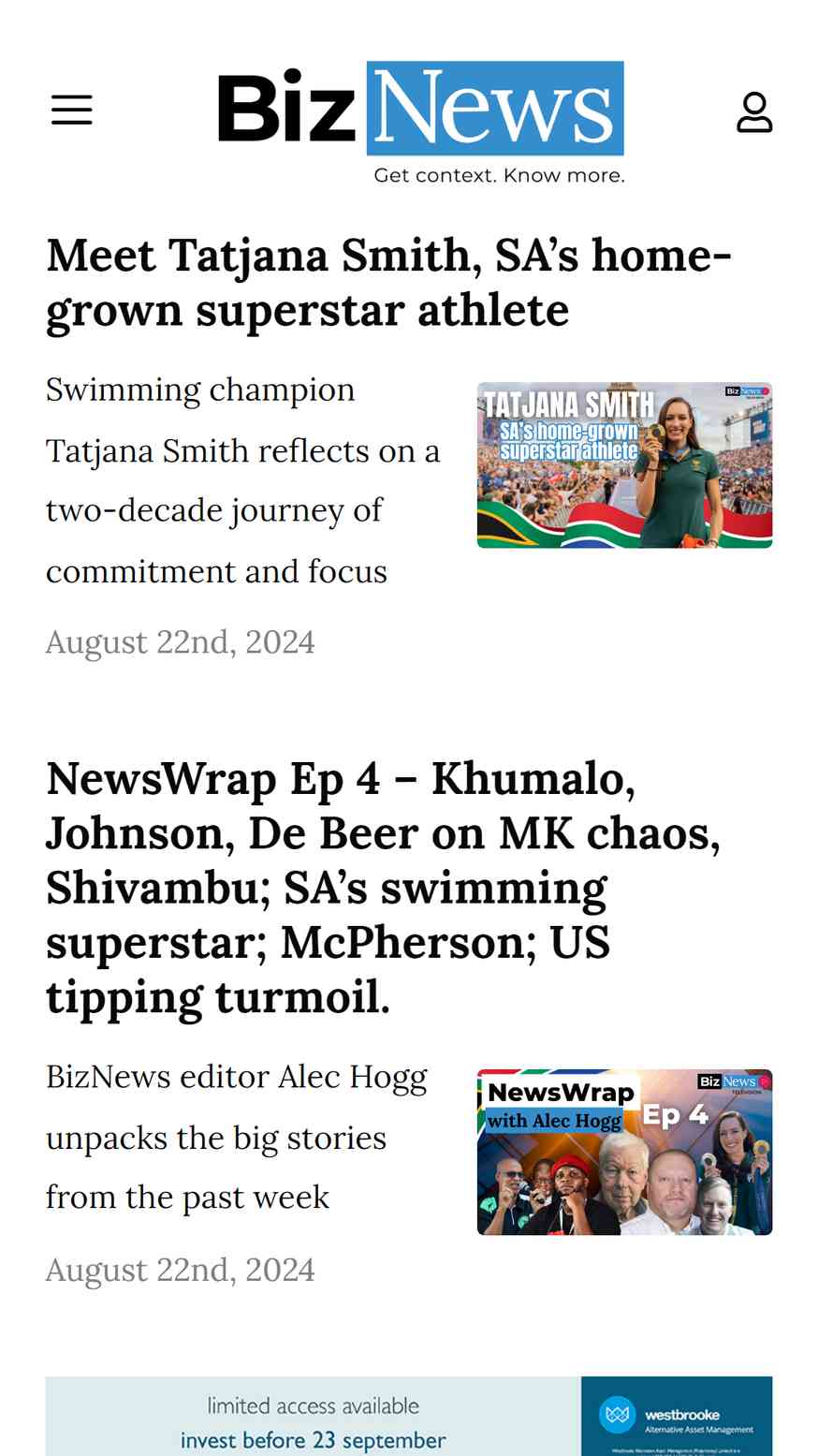The image size is (818, 1456).
Task: Tap the NewsWrap with Alec Hogg thumbnail
Action: tap(624, 1152)
